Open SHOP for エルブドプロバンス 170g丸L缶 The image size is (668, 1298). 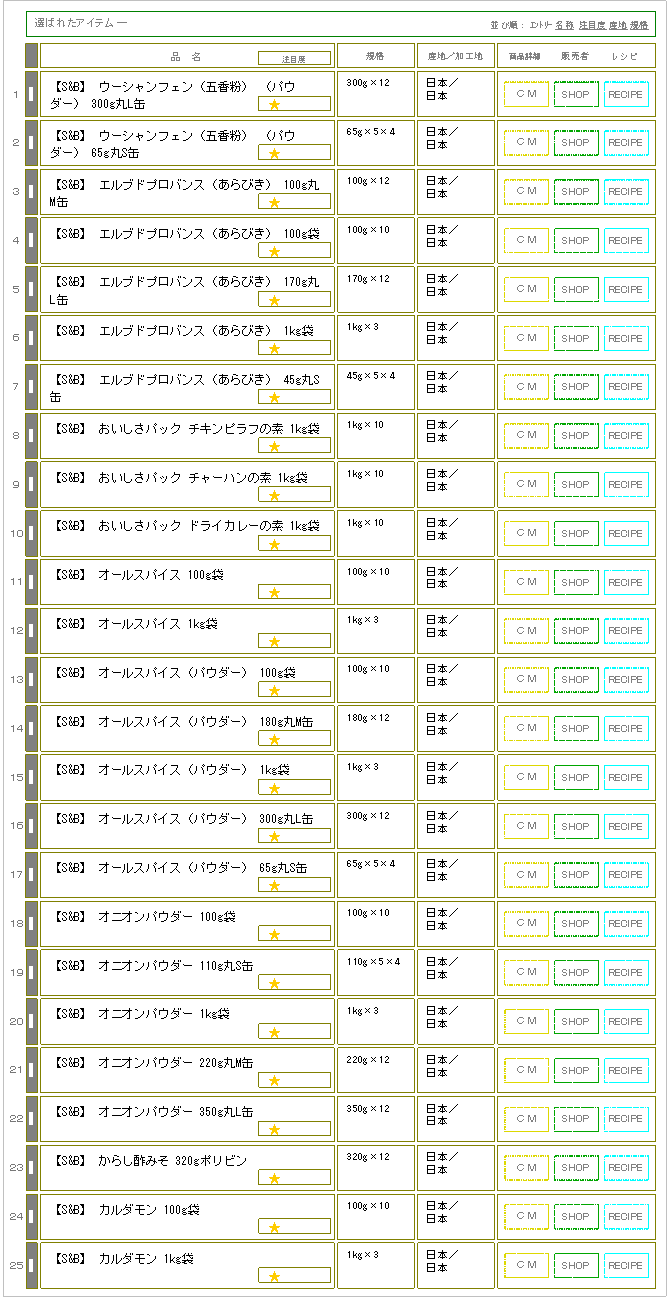tap(576, 290)
